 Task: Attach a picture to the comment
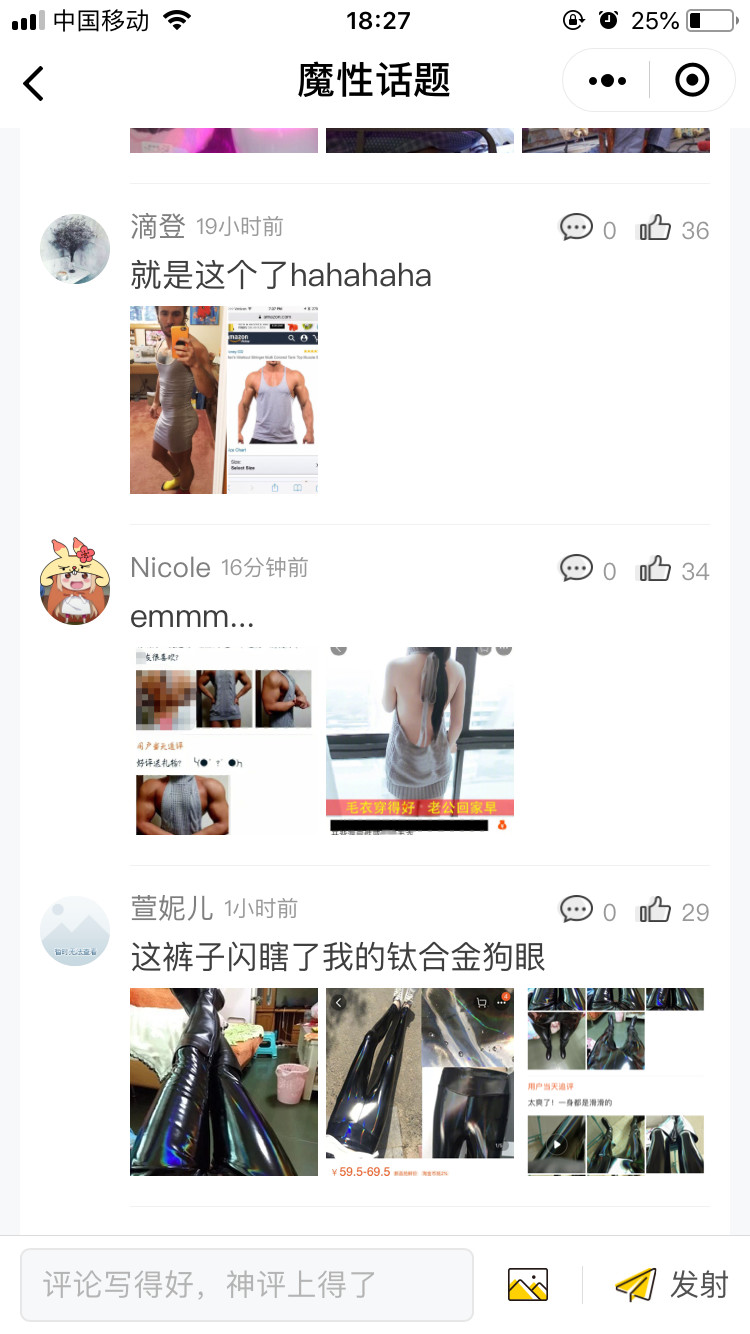point(528,1285)
